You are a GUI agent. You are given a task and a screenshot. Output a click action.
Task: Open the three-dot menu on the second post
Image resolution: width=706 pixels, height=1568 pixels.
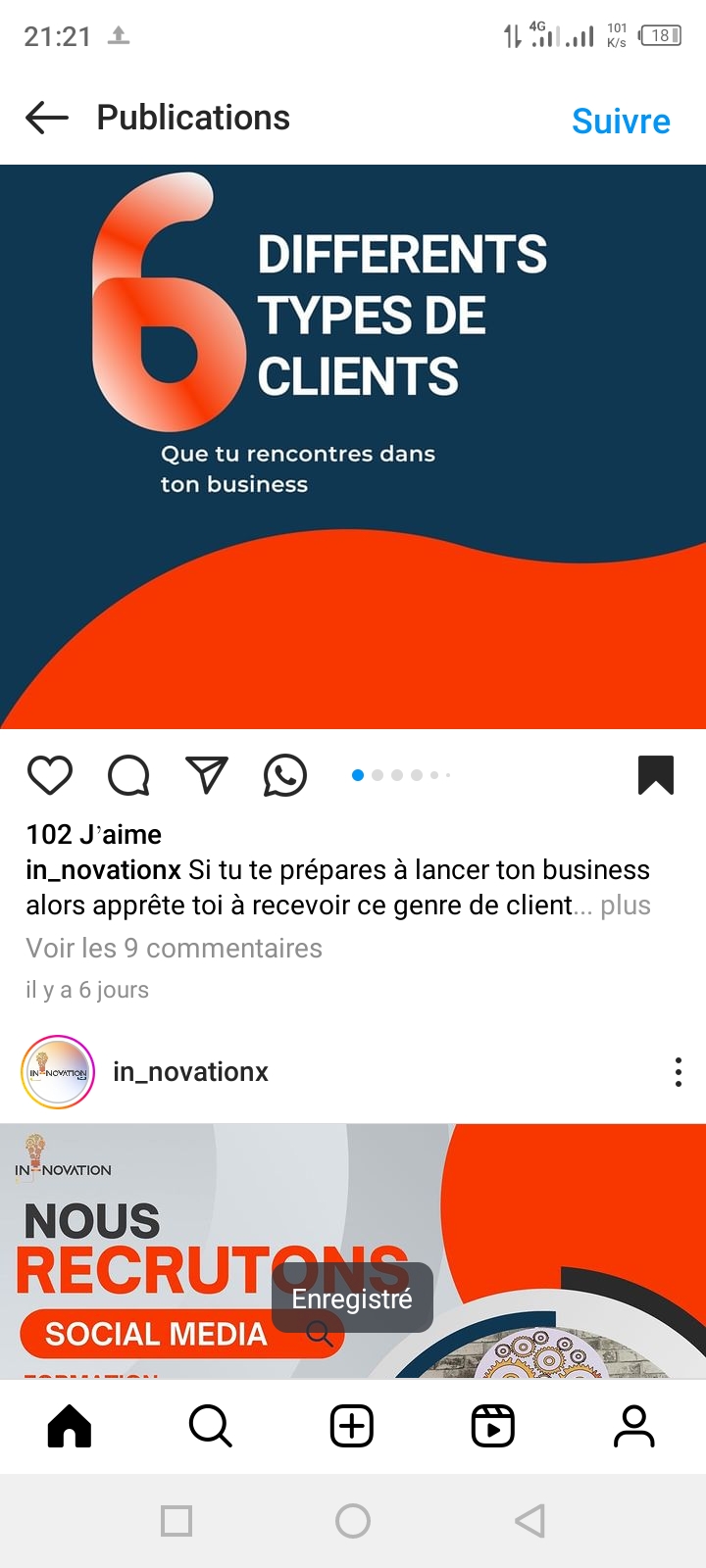(678, 1072)
